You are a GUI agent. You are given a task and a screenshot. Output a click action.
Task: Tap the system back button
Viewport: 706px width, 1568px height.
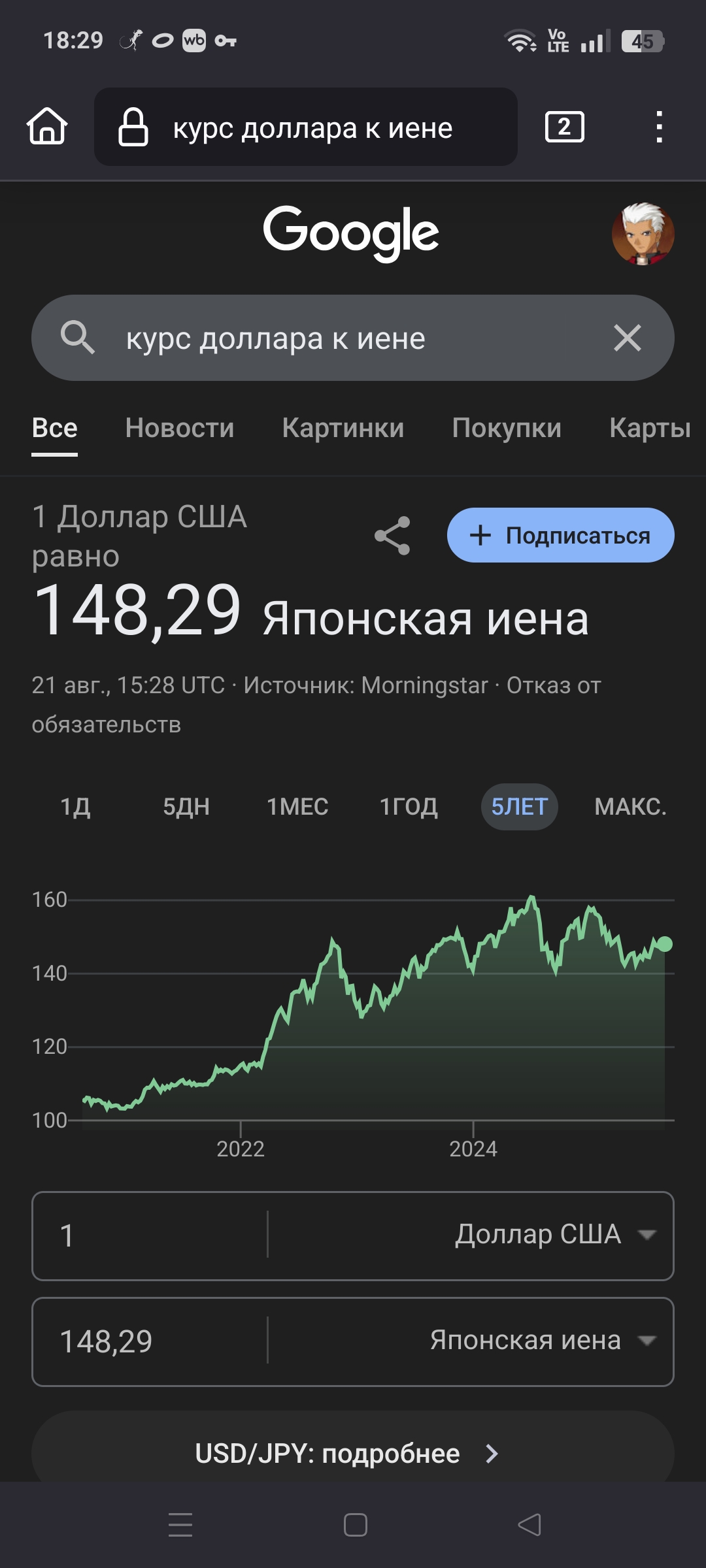click(529, 1526)
